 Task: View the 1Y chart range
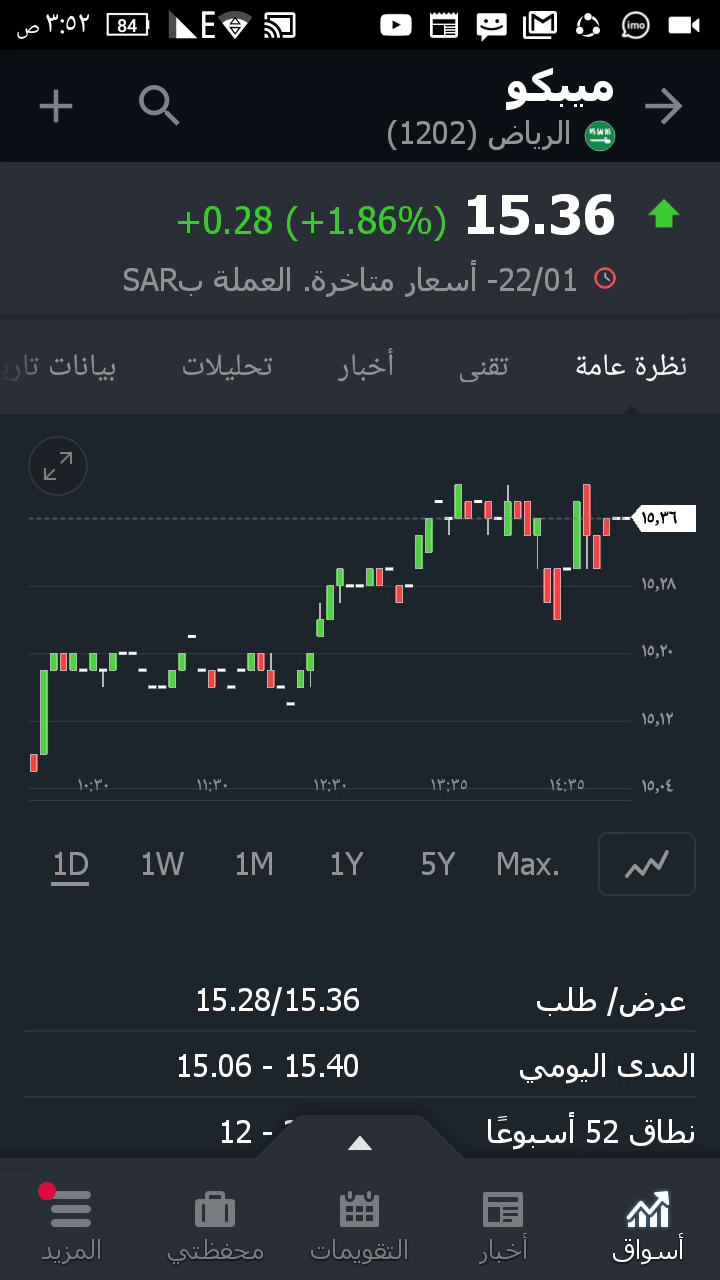click(x=346, y=864)
